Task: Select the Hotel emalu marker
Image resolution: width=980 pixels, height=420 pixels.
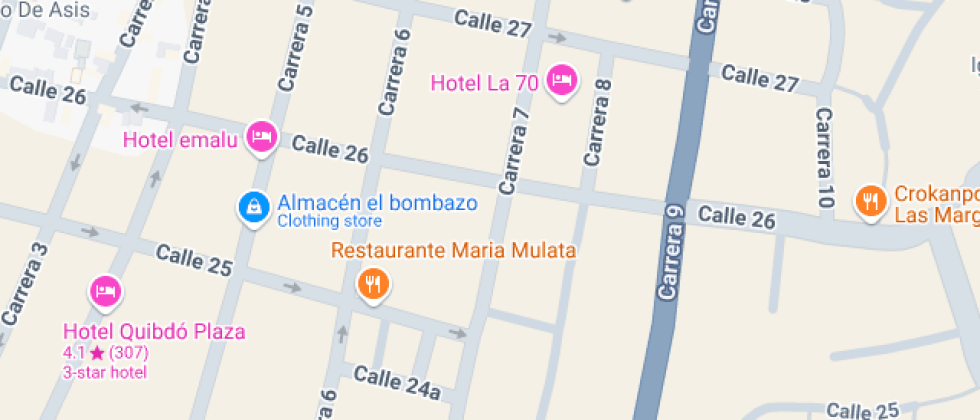Action: pos(262,136)
